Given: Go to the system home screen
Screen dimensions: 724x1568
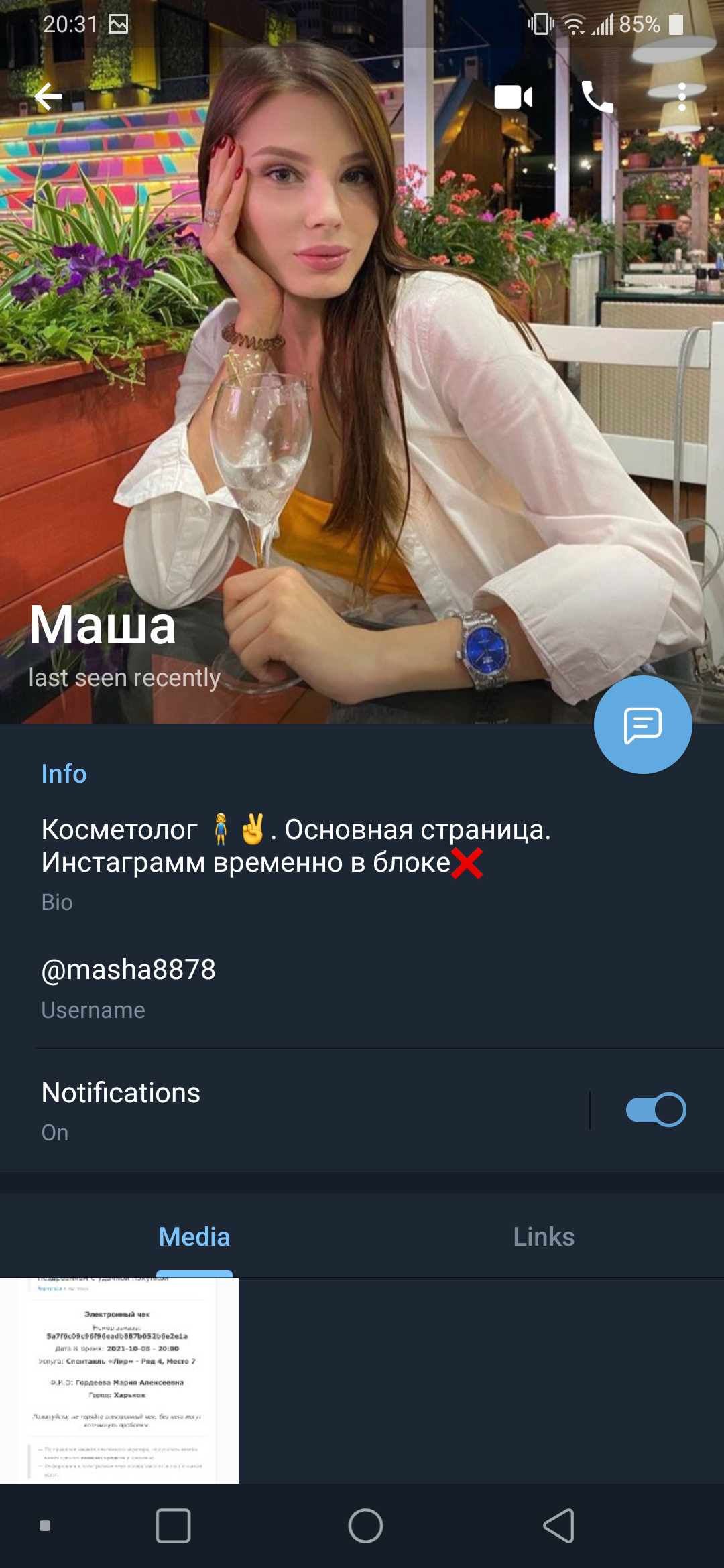Looking at the screenshot, I should (365, 1526).
